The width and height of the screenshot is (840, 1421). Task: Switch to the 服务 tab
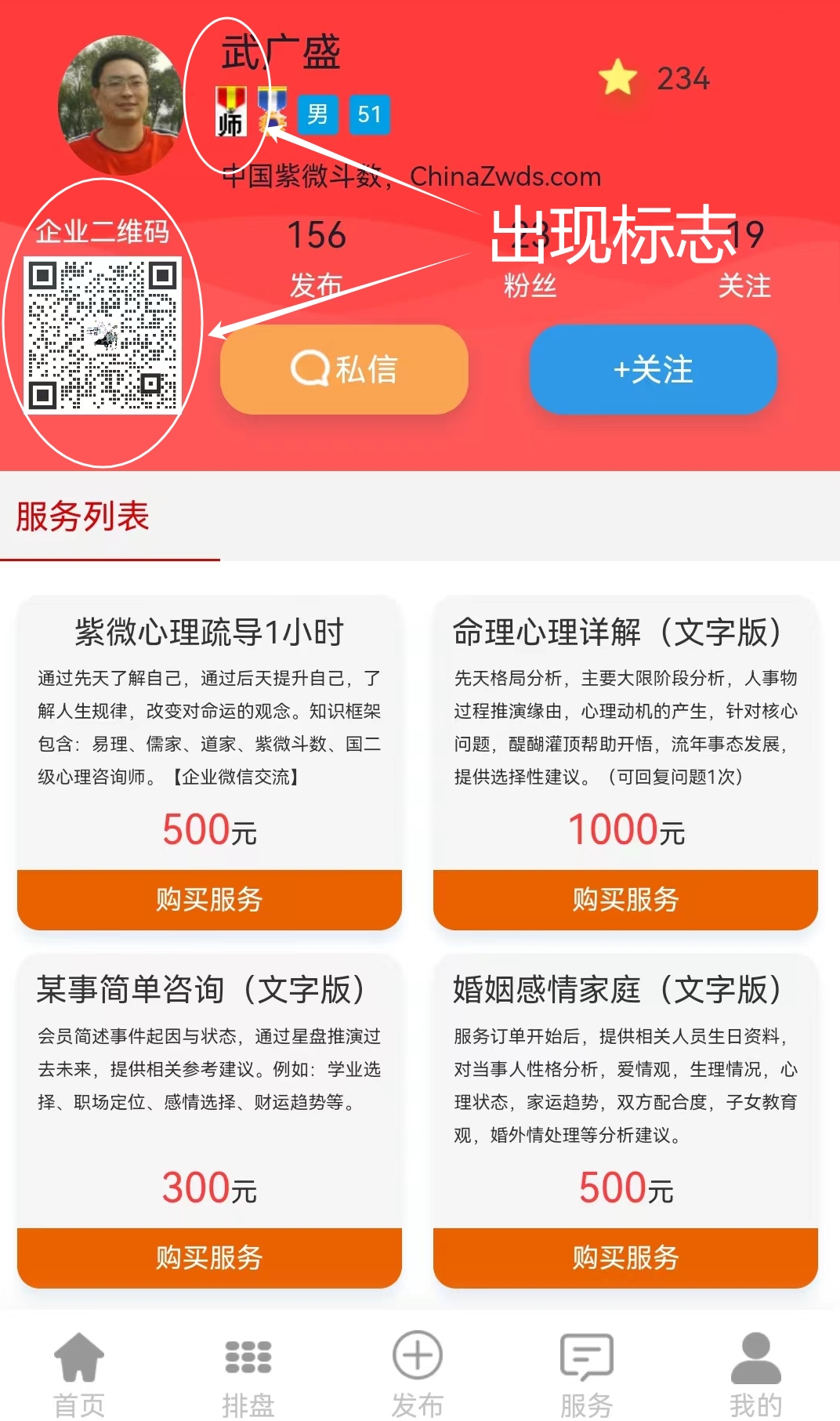[586, 1373]
